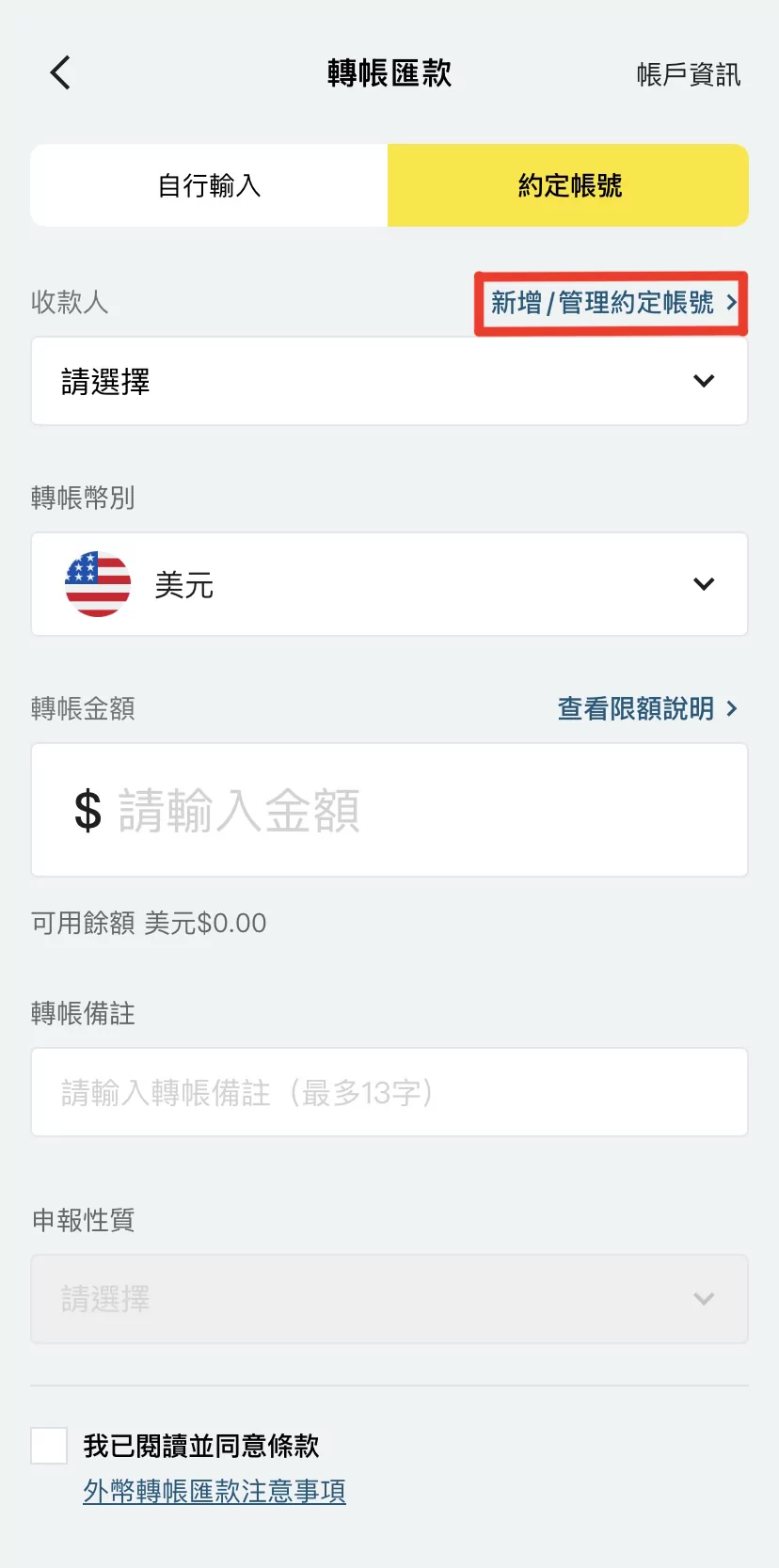Go back using the top-left arrow
Screen dimensions: 779x1568
point(60,72)
